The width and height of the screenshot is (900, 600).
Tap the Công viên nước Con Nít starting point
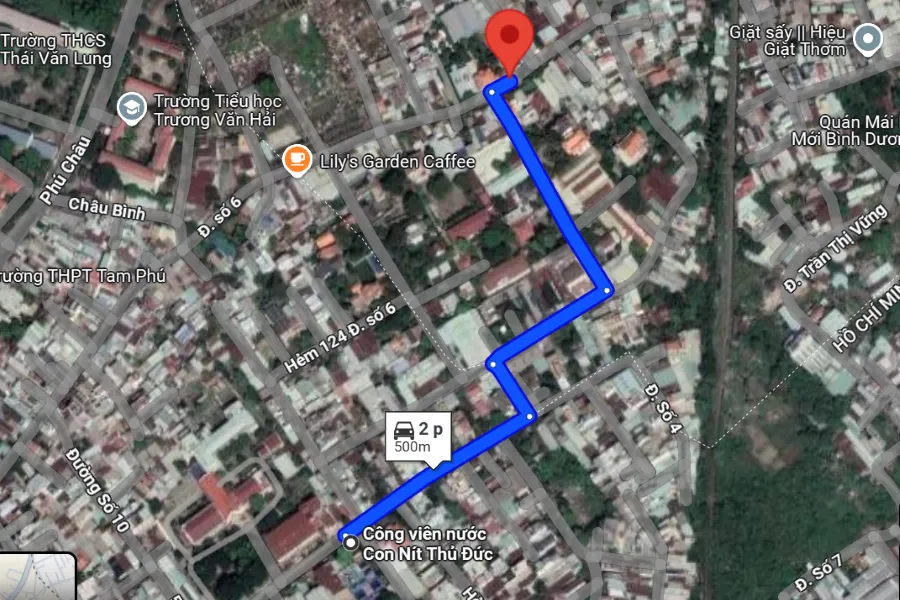click(x=350, y=541)
